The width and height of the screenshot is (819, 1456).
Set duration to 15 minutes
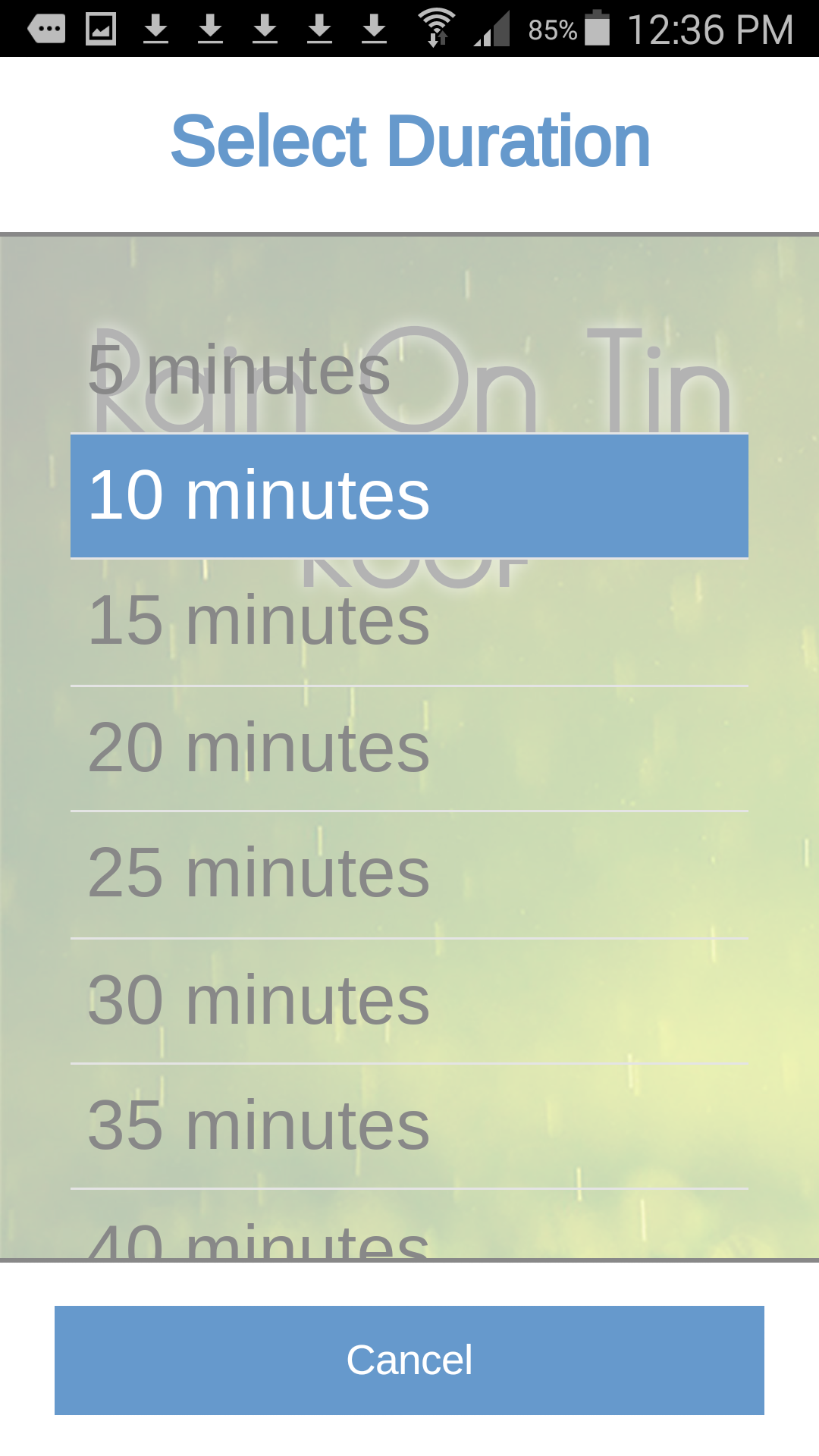point(409,622)
